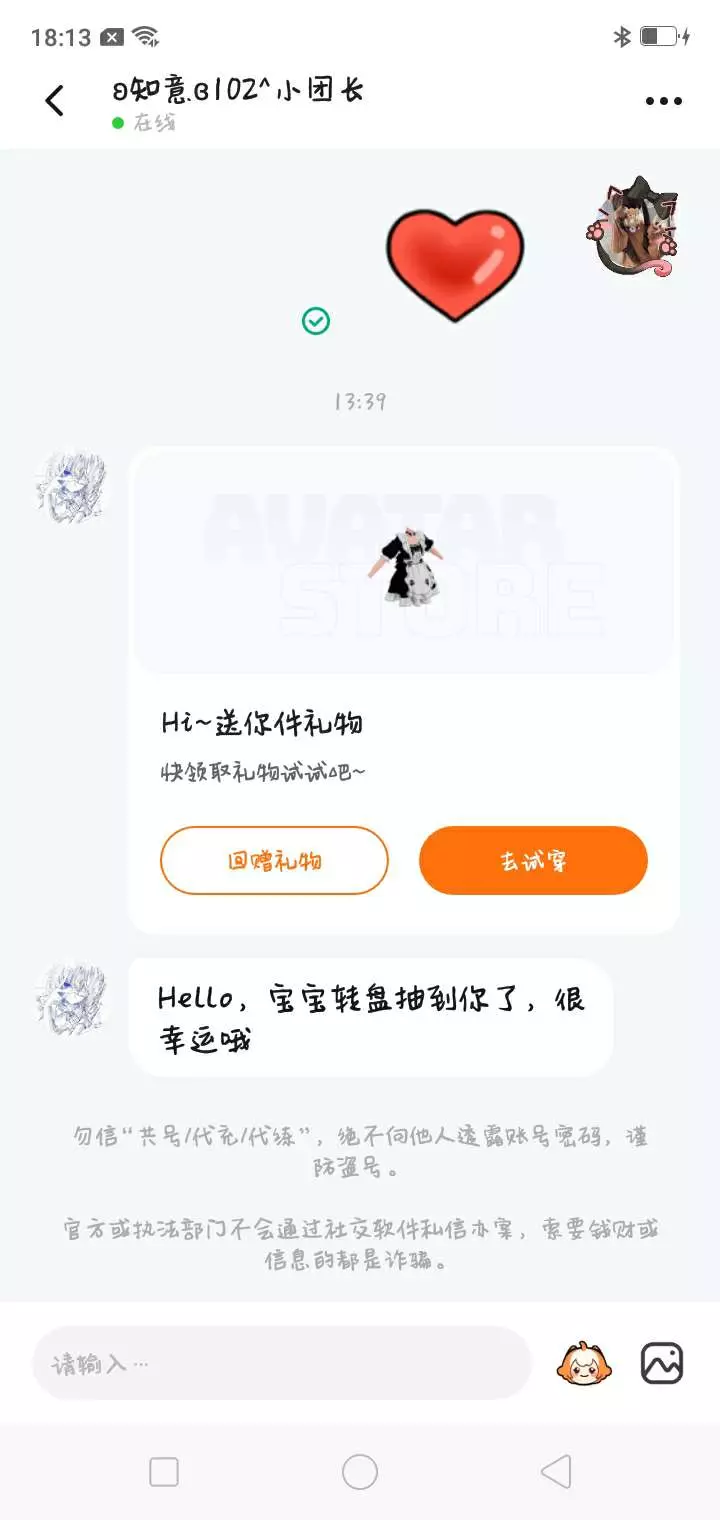View the sender's avatar beside the gift card

pos(71,486)
